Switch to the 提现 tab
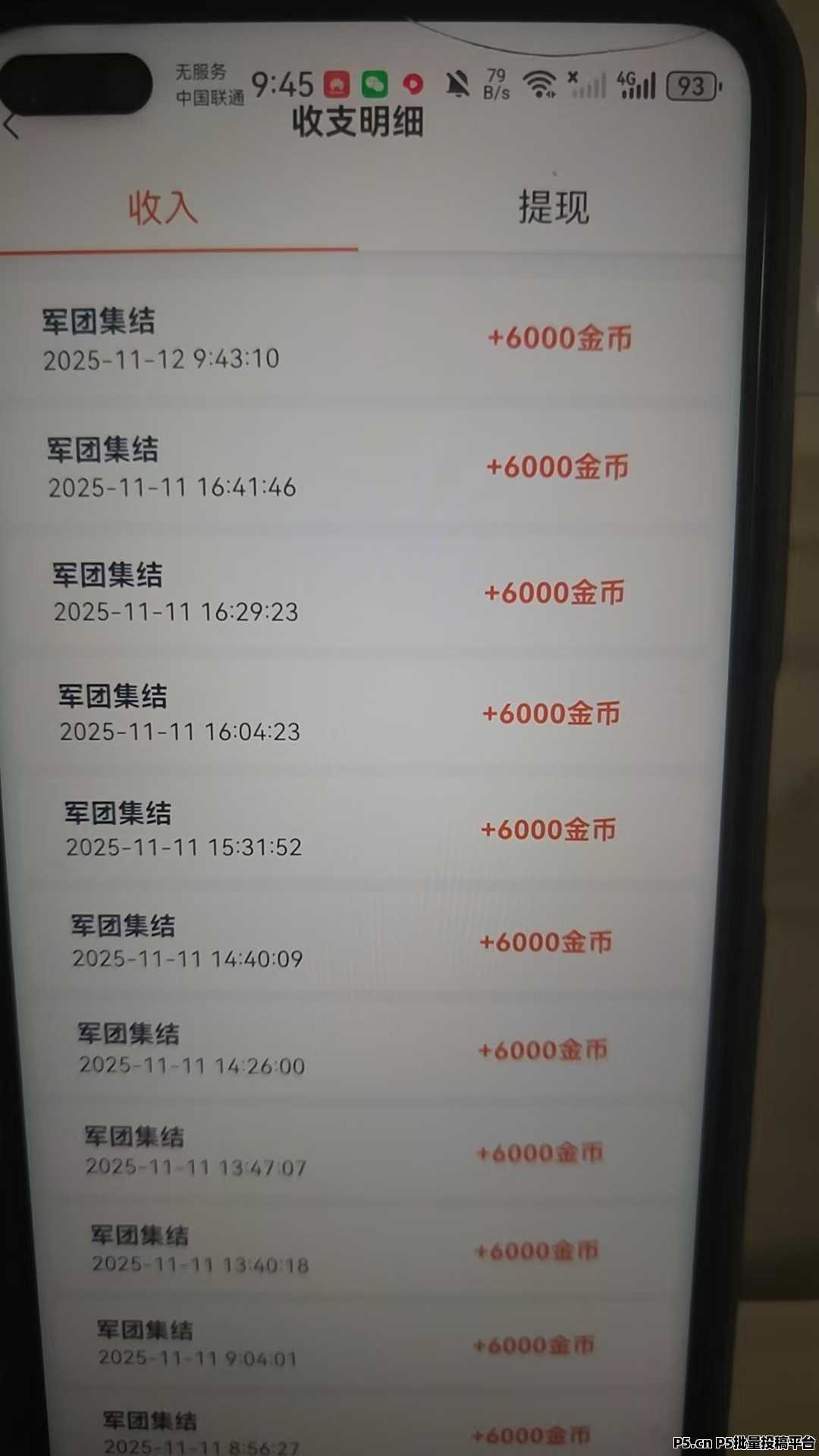Viewport: 819px width, 1456px height. (x=553, y=207)
